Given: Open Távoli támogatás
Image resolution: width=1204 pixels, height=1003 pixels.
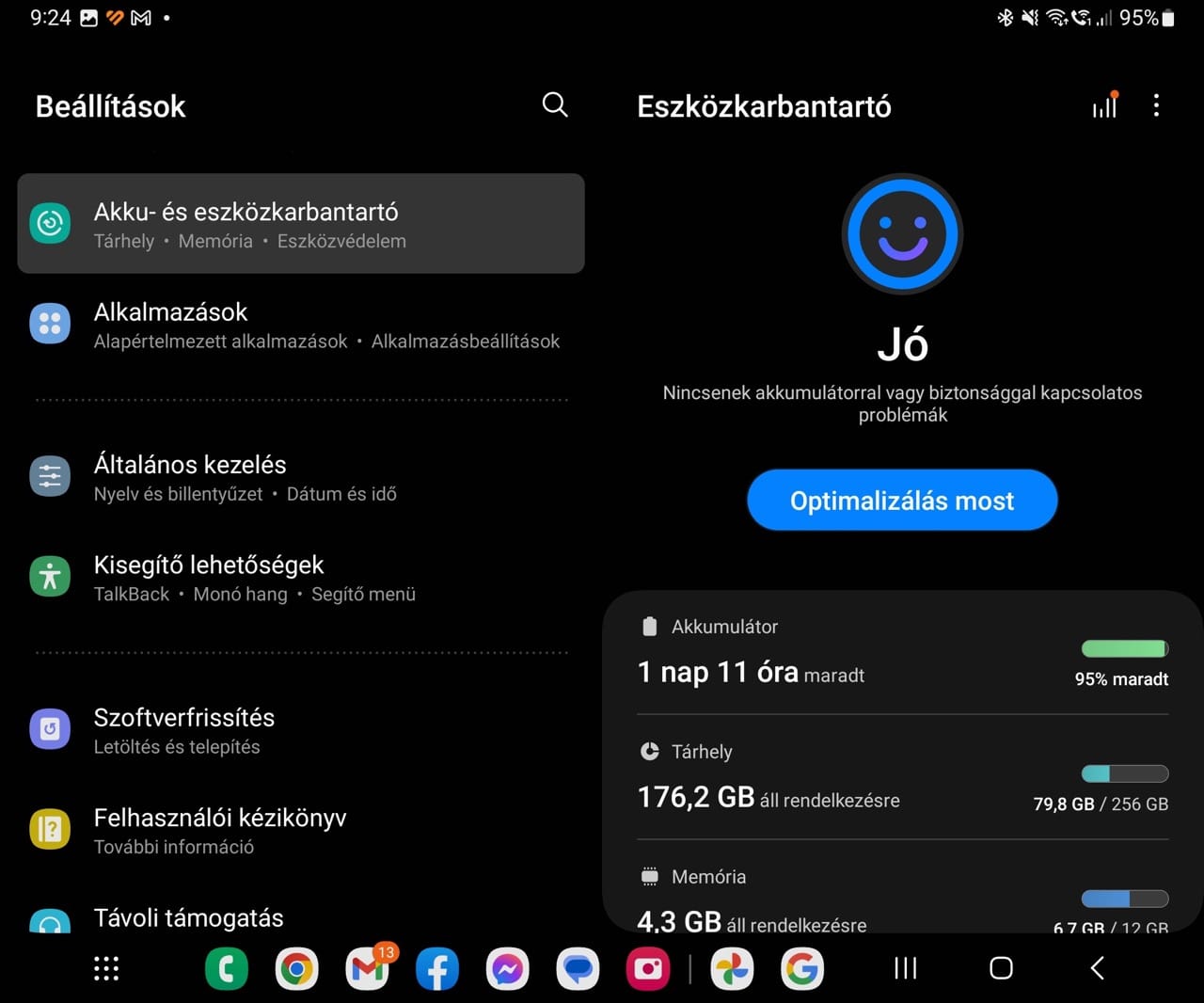Looking at the screenshot, I should click(x=301, y=917).
